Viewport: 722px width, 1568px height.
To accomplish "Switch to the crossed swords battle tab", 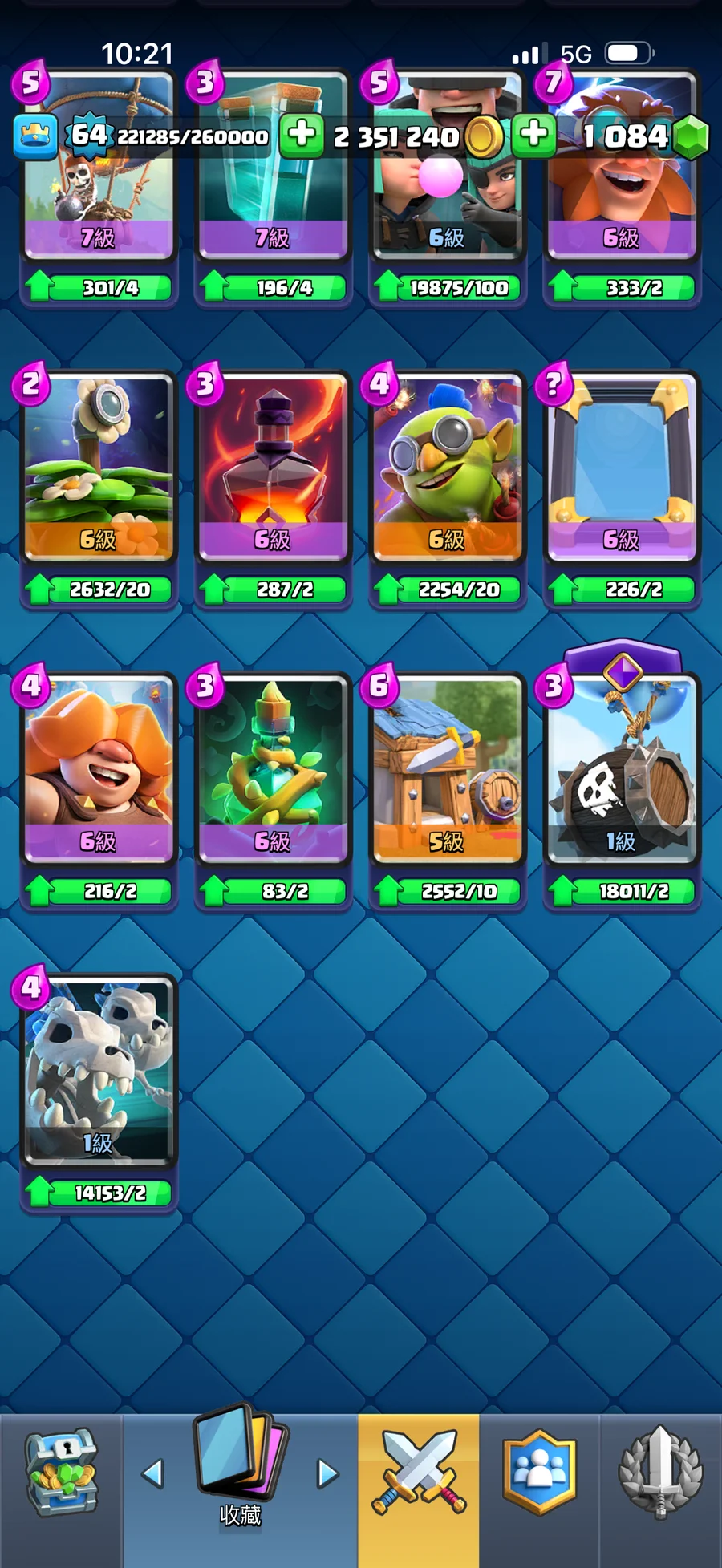I will tap(418, 1473).
